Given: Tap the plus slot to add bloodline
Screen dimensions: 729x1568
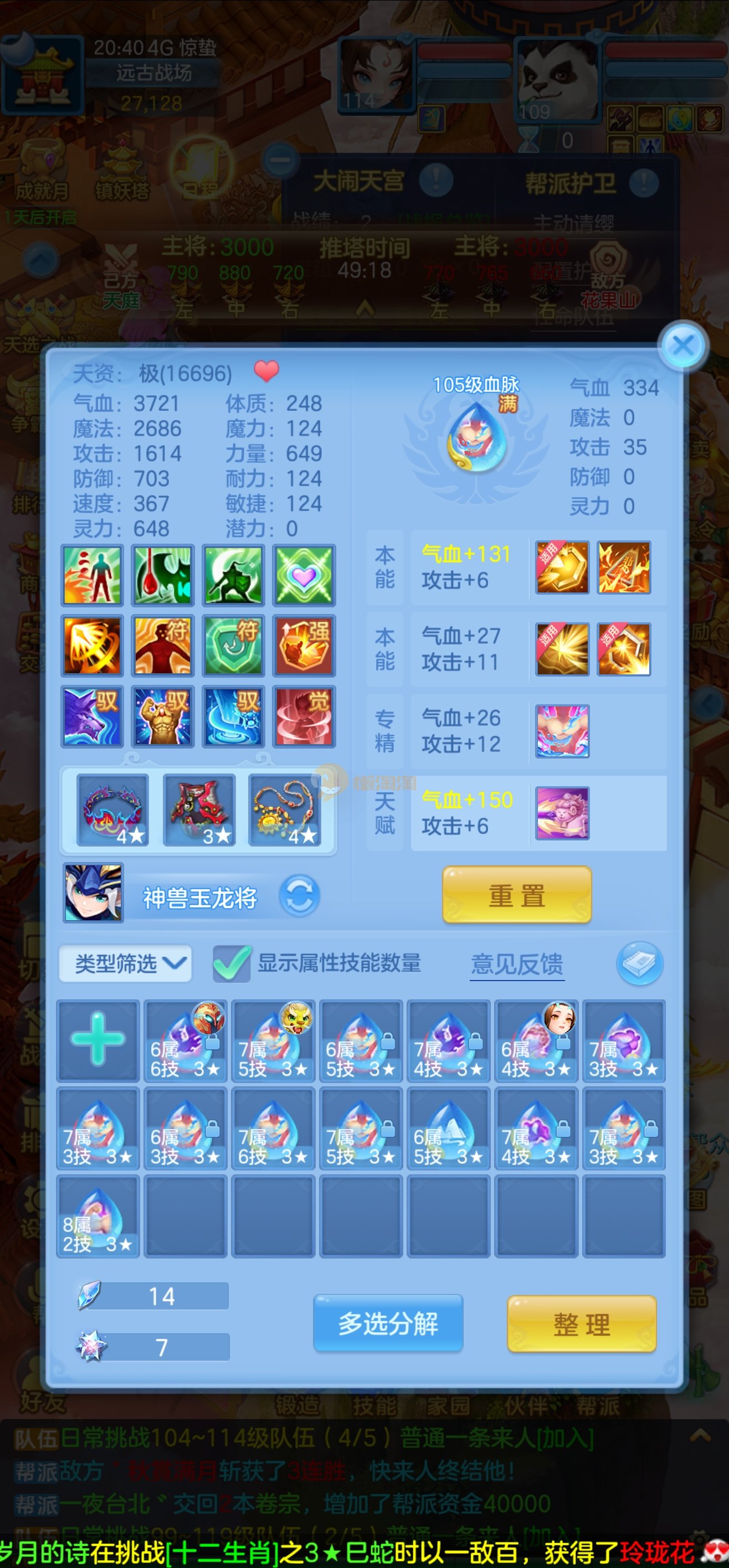Looking at the screenshot, I should pyautogui.click(x=98, y=1040).
